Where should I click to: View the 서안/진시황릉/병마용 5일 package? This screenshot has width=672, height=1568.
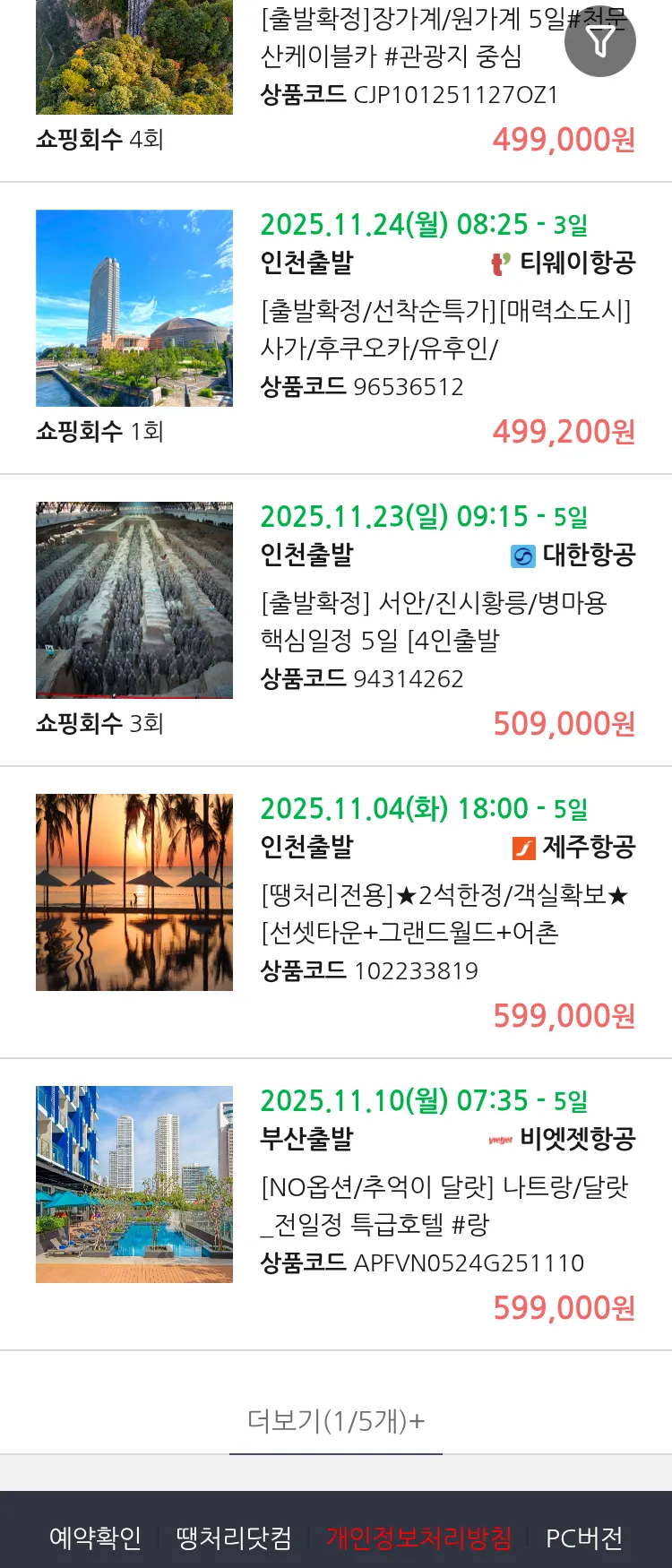click(434, 621)
